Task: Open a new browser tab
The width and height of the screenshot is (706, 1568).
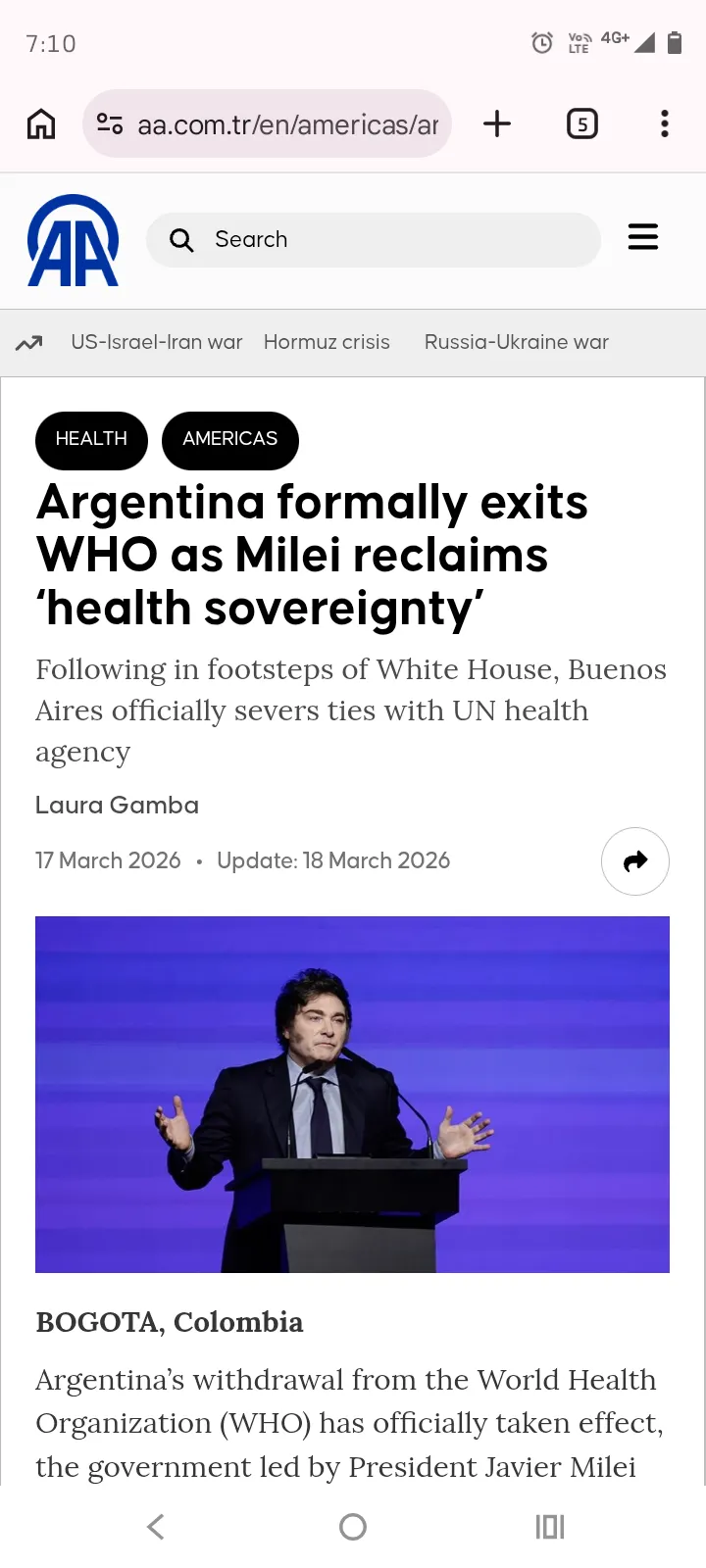Action: (x=497, y=123)
